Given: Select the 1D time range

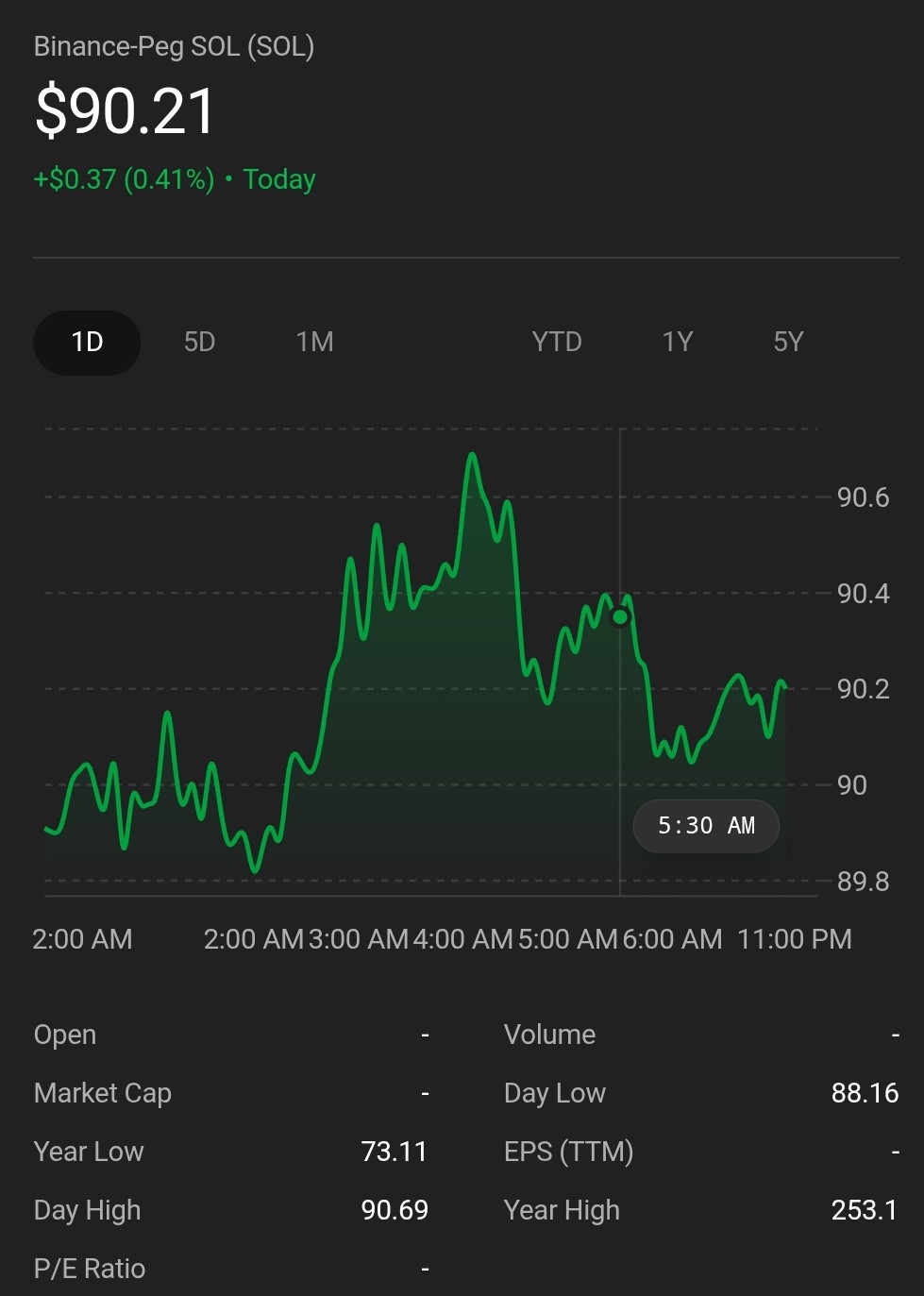Looking at the screenshot, I should 87,342.
